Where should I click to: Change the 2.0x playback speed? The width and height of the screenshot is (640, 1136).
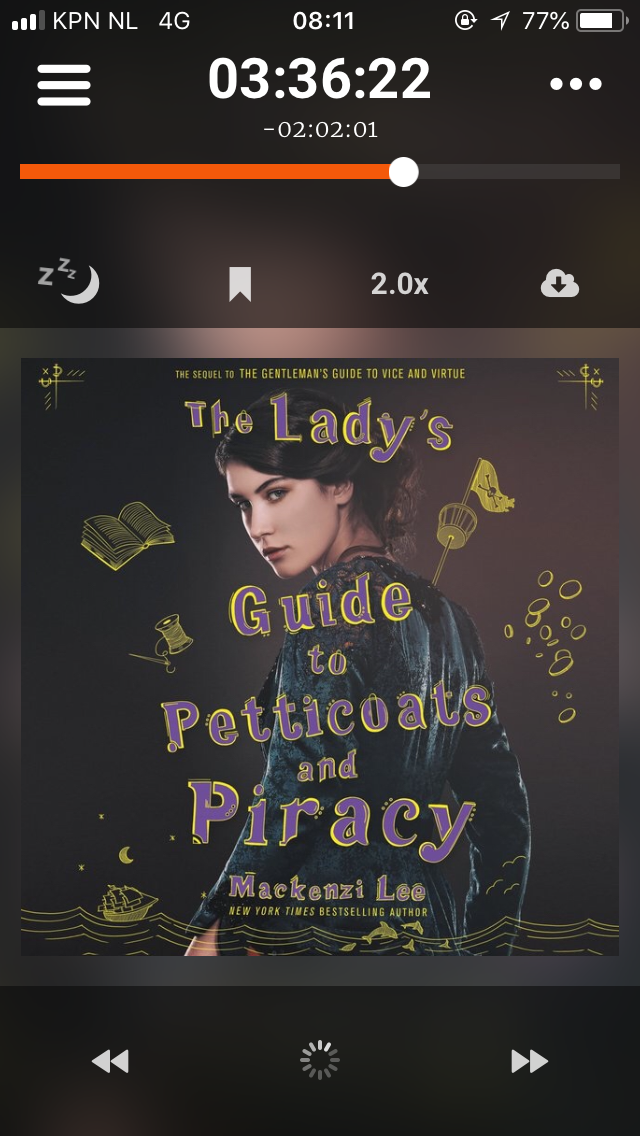point(399,284)
